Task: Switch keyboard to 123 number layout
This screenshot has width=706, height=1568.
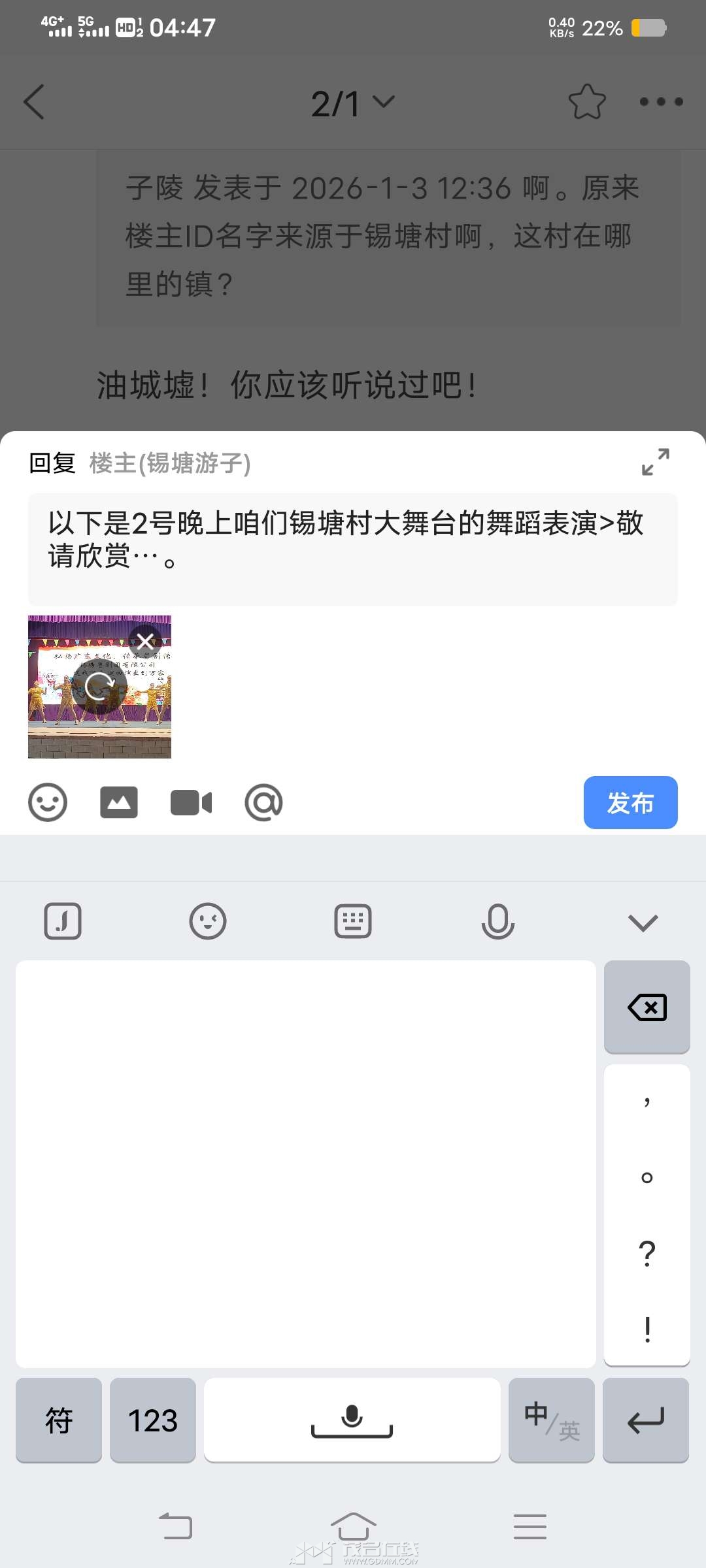Action: point(153,1420)
